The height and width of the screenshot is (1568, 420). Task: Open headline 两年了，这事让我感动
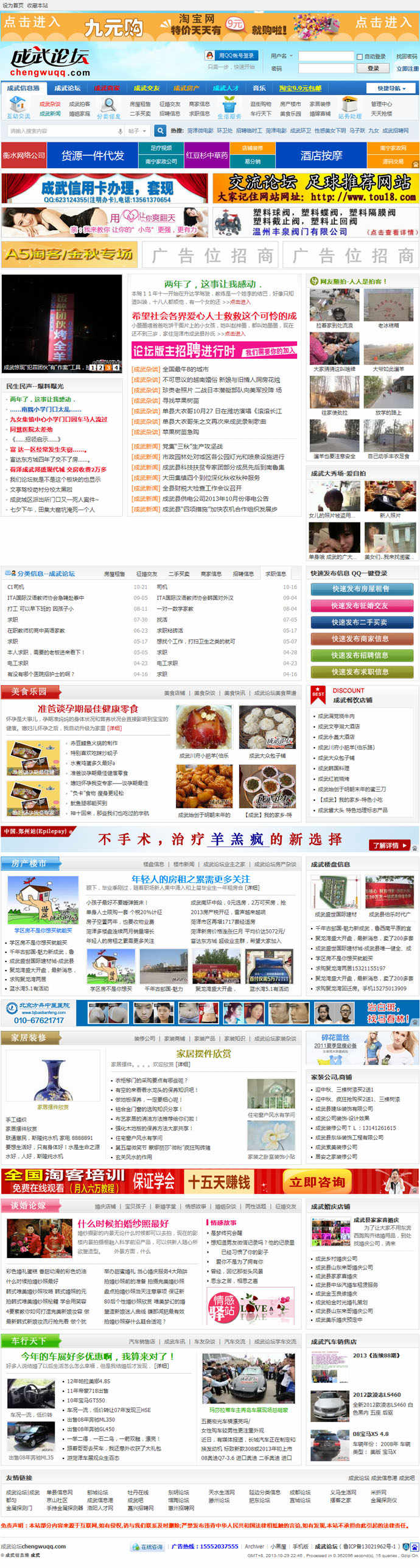click(212, 284)
